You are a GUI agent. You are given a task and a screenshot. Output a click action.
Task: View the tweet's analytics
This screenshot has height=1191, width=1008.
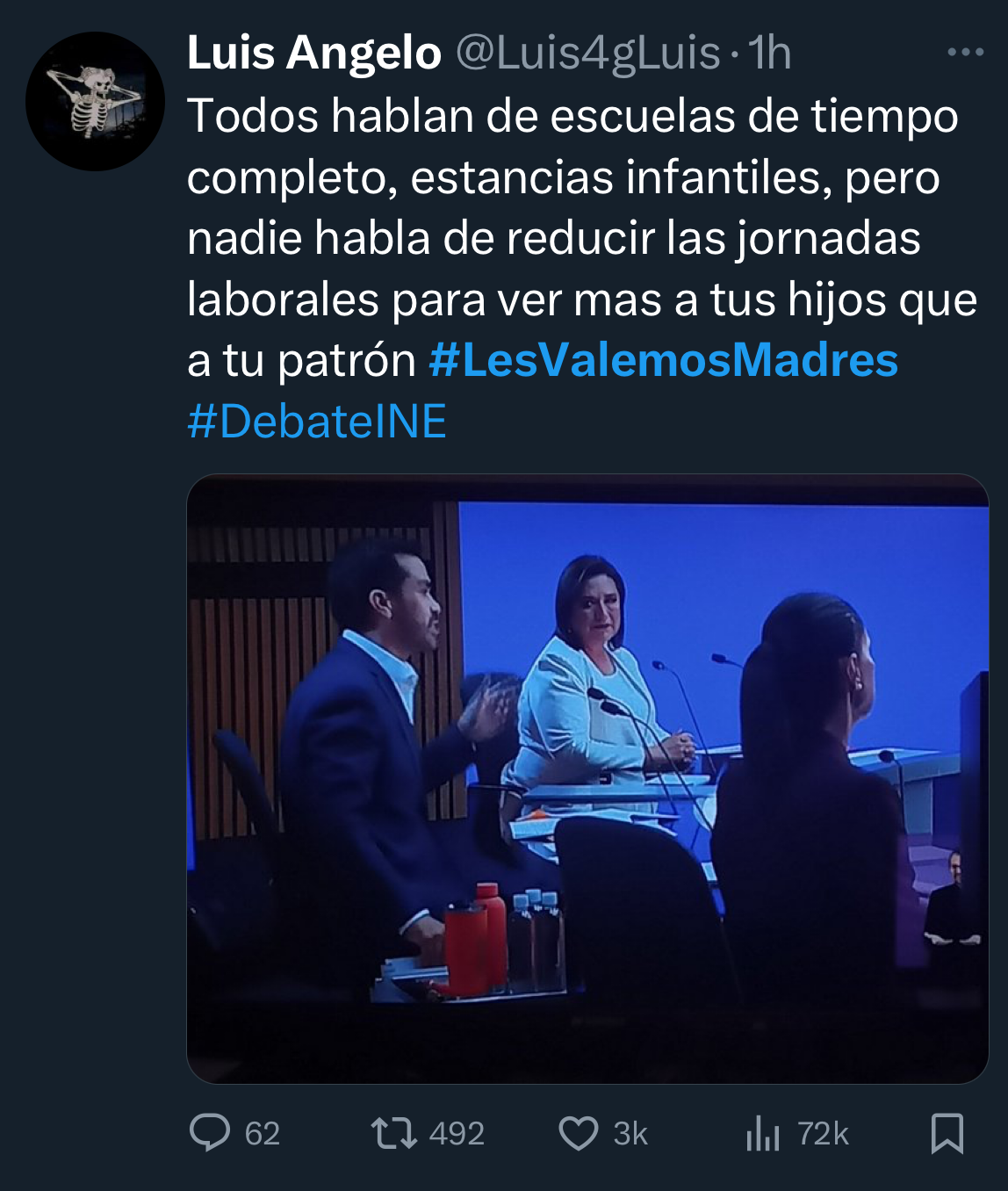click(762, 1133)
